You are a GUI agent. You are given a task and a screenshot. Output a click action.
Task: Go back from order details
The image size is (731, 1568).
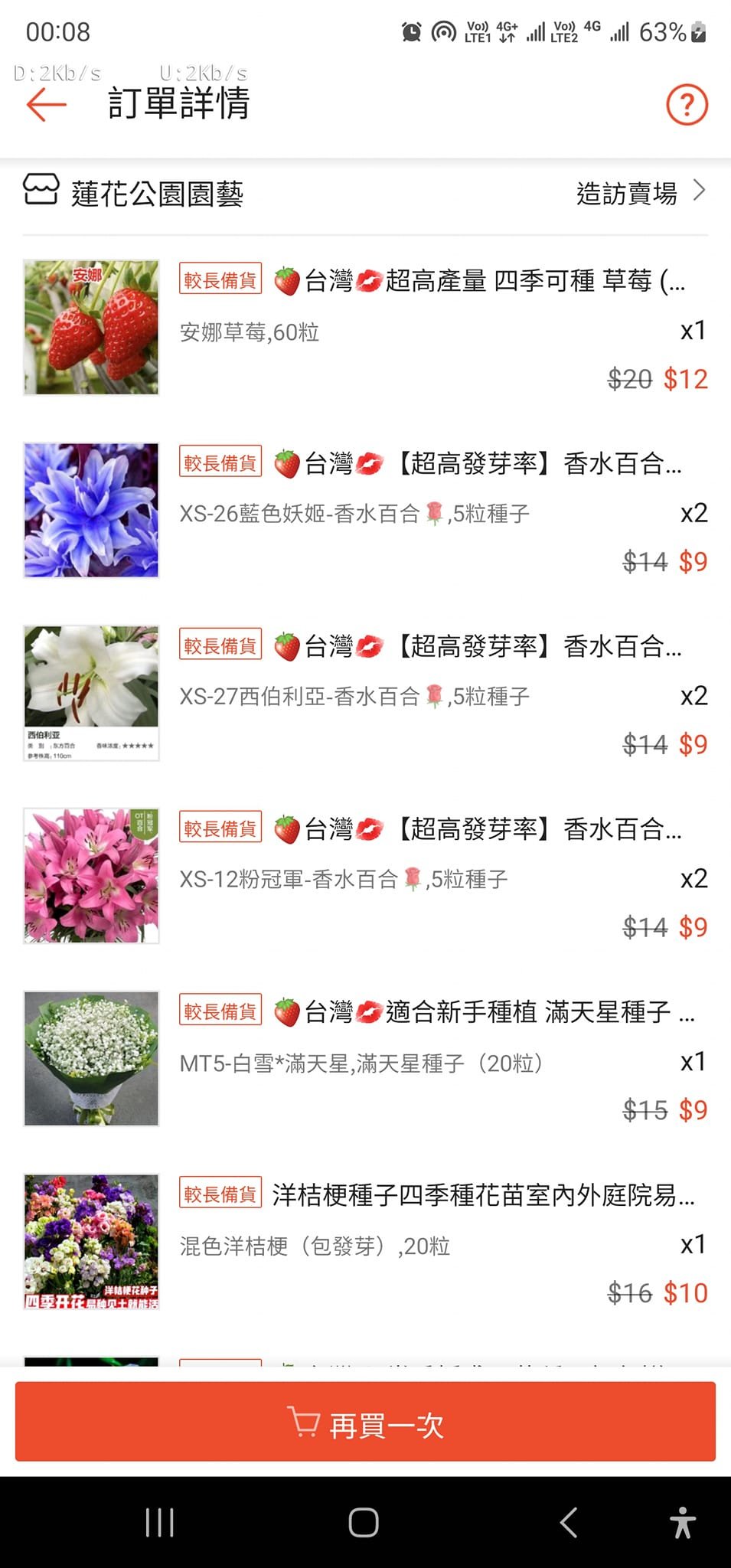pyautogui.click(x=46, y=104)
